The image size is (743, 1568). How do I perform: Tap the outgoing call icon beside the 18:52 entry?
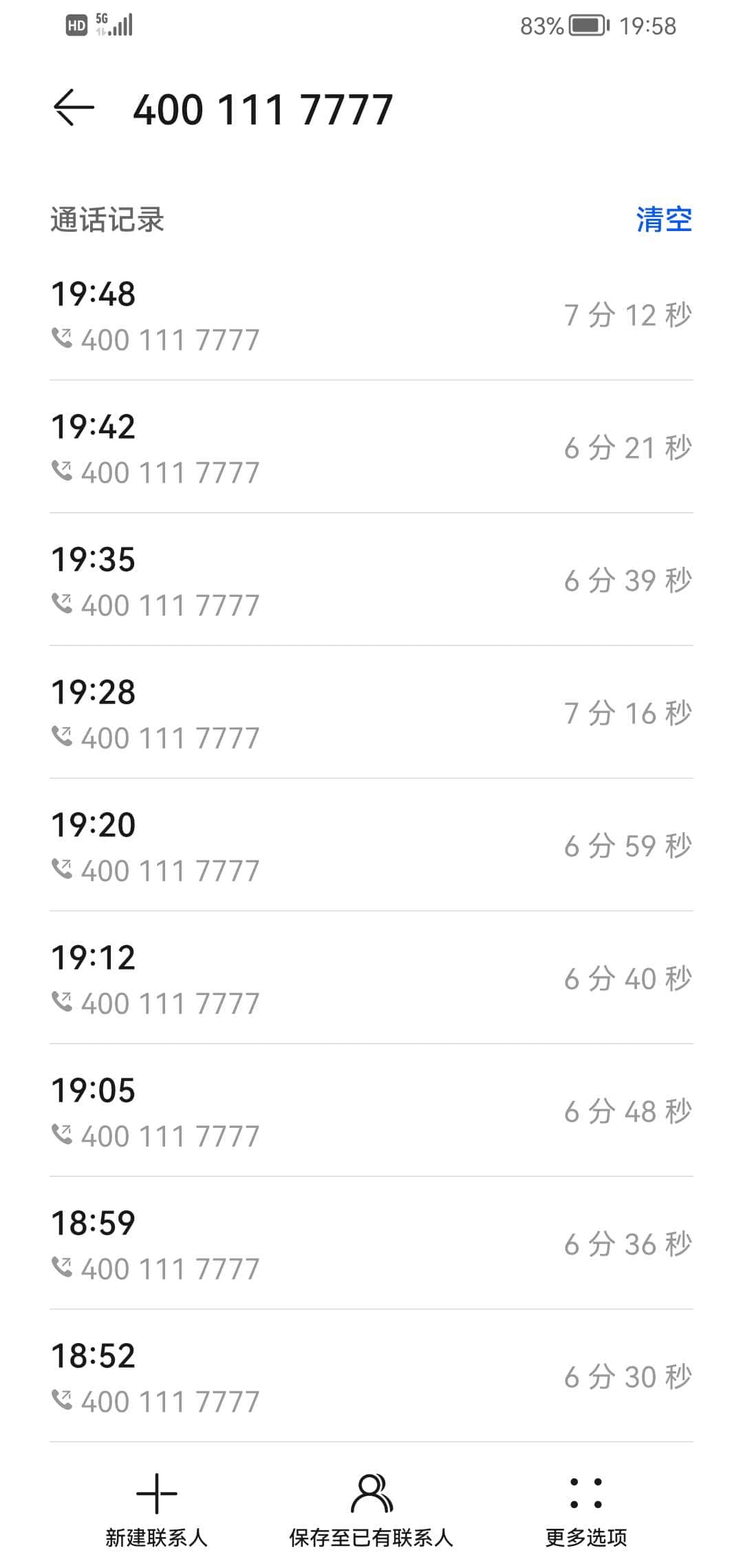[x=63, y=1400]
